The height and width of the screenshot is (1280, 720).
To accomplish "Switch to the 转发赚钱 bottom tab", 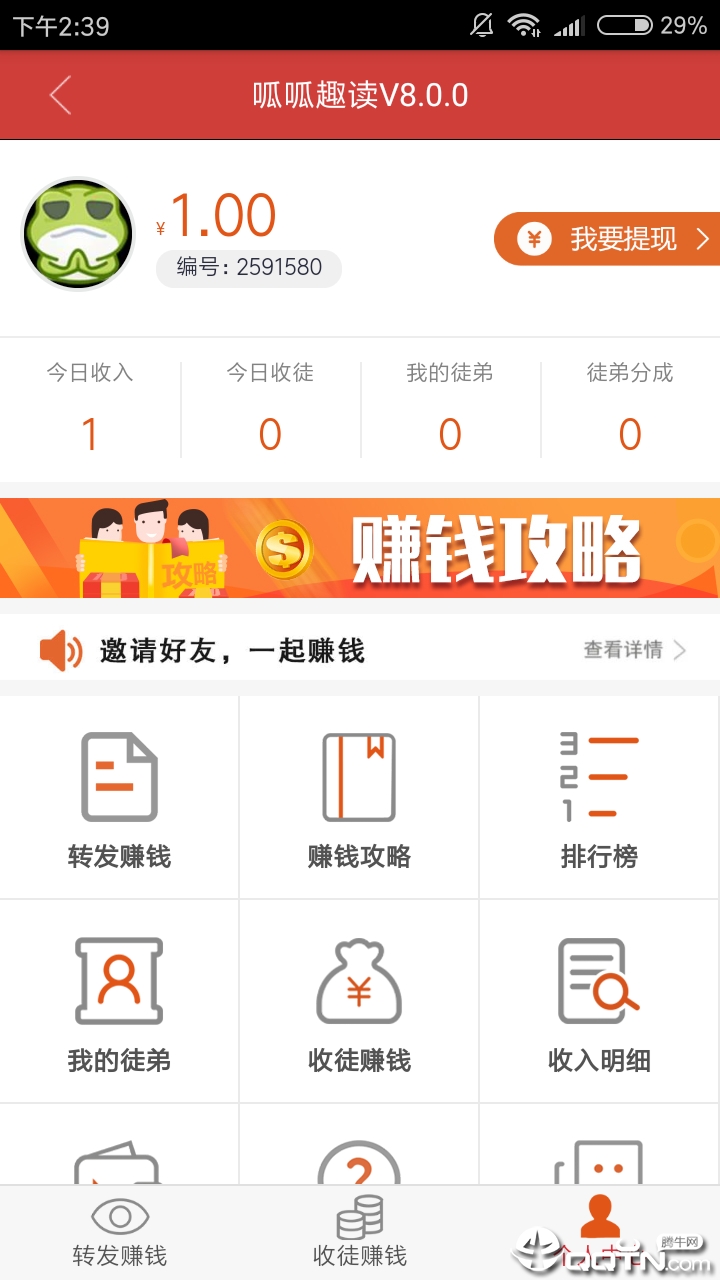I will pyautogui.click(x=120, y=1233).
